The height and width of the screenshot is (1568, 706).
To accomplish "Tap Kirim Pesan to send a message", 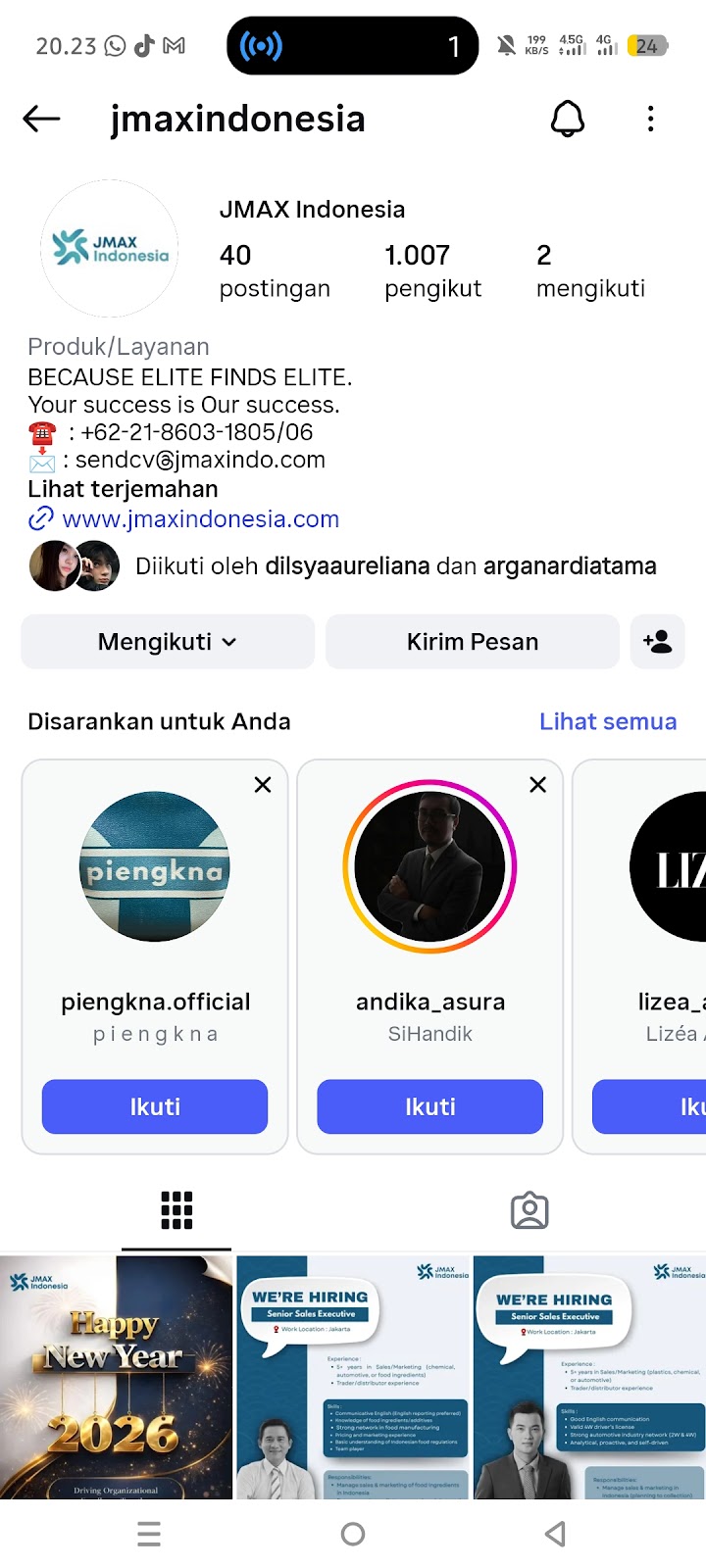I will click(472, 642).
